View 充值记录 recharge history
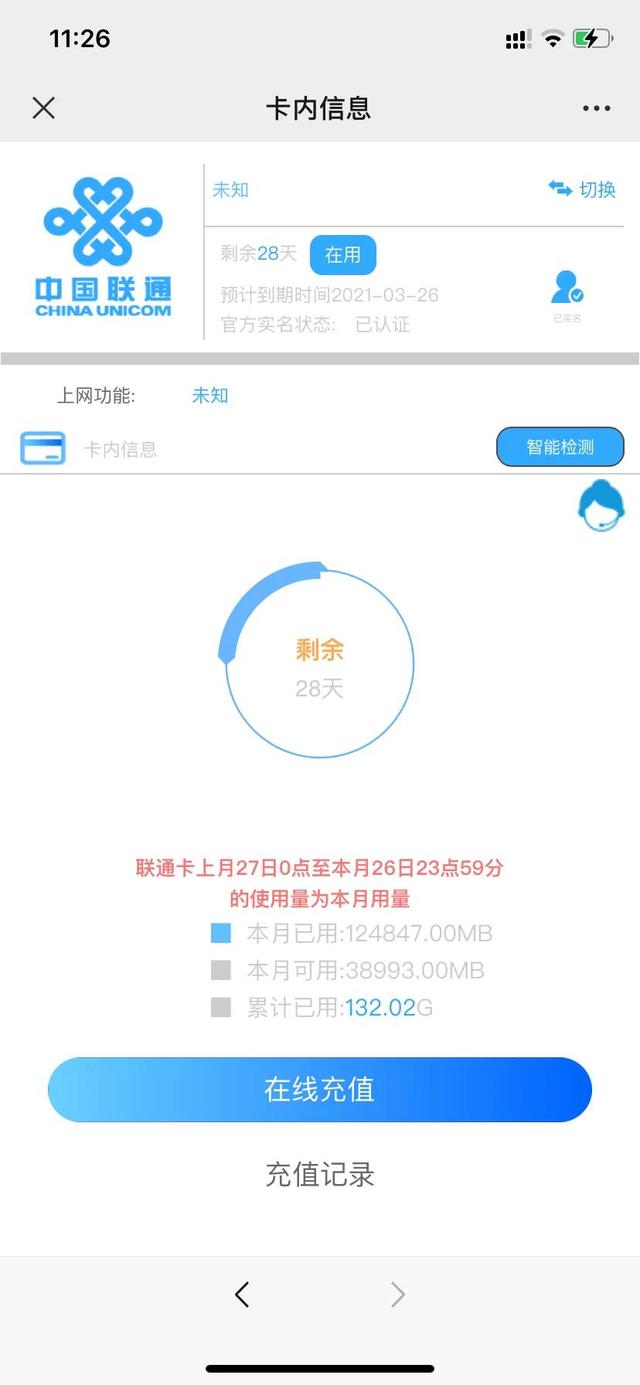This screenshot has width=640, height=1385. coord(320,1174)
